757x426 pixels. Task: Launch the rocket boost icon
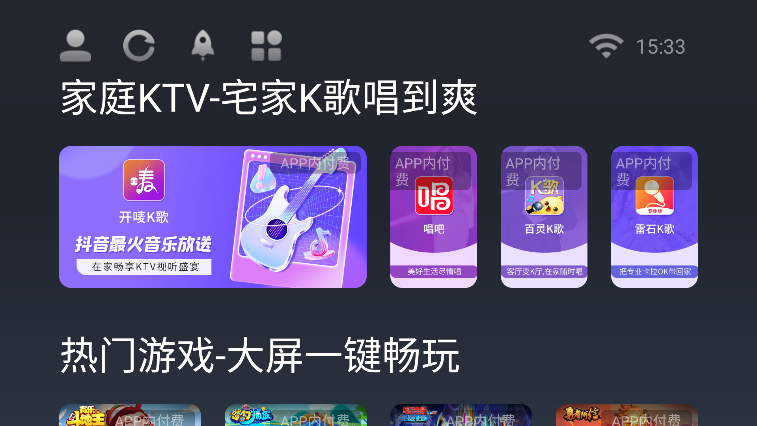(202, 45)
